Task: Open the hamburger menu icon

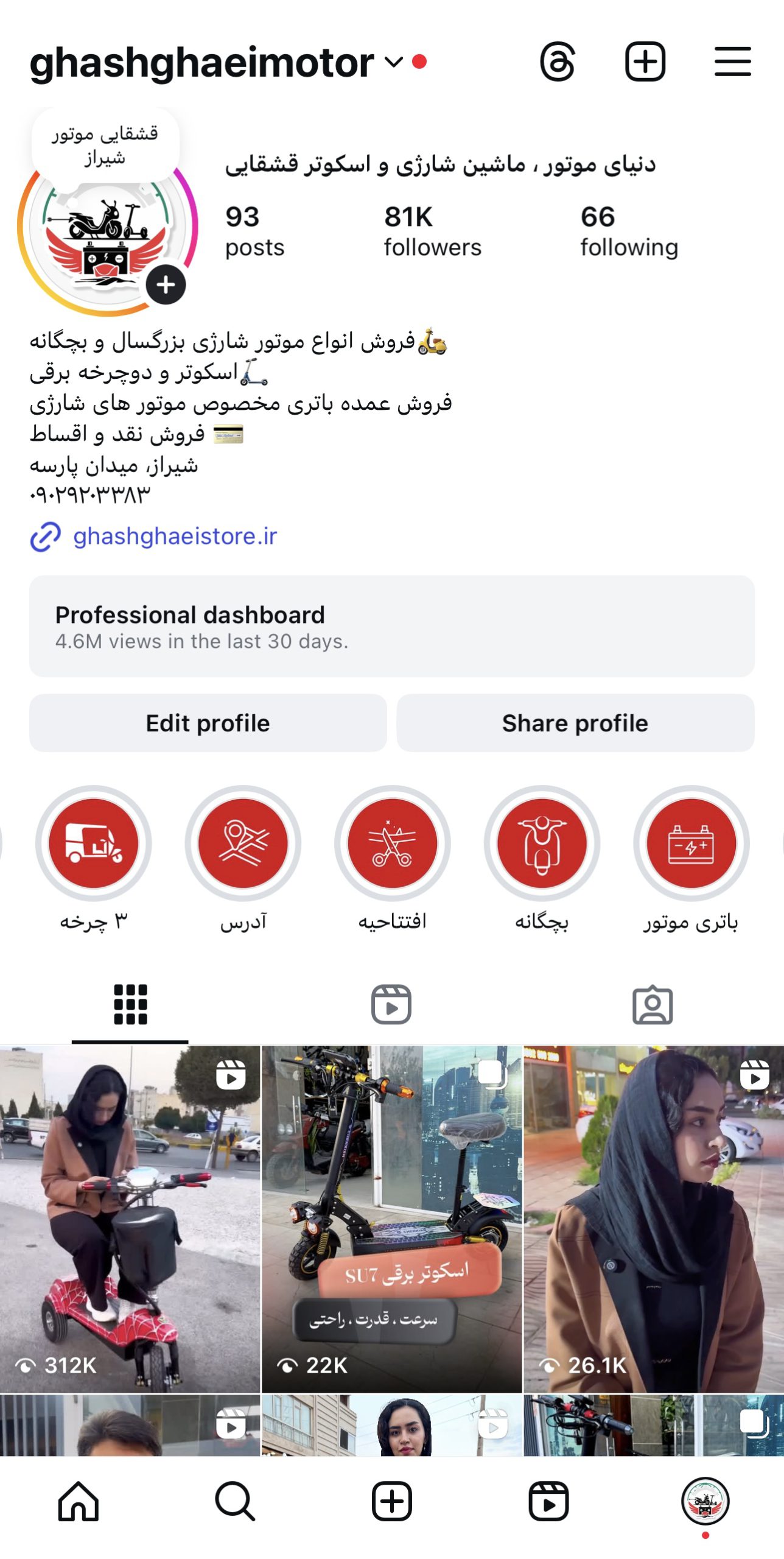Action: [732, 61]
